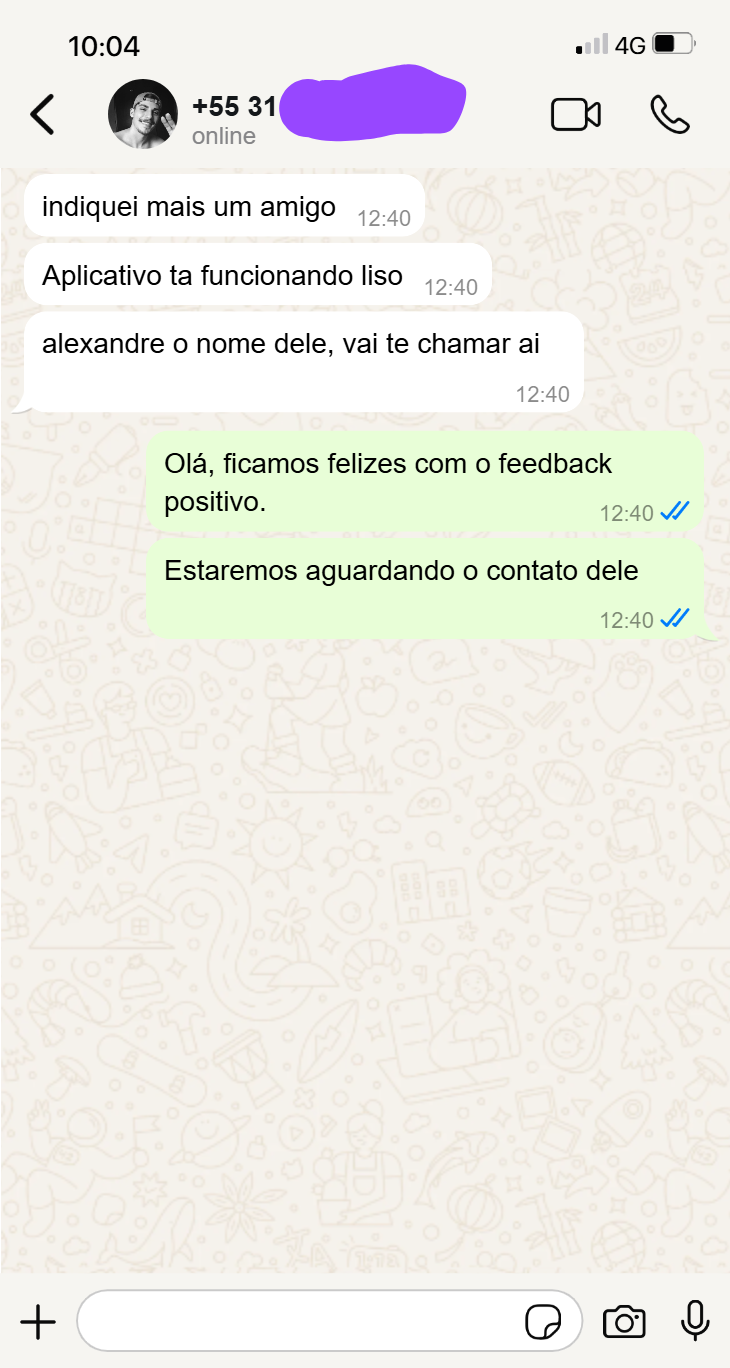Tap the 'online' status text
Image resolution: width=730 pixels, height=1368 pixels.
(x=222, y=136)
